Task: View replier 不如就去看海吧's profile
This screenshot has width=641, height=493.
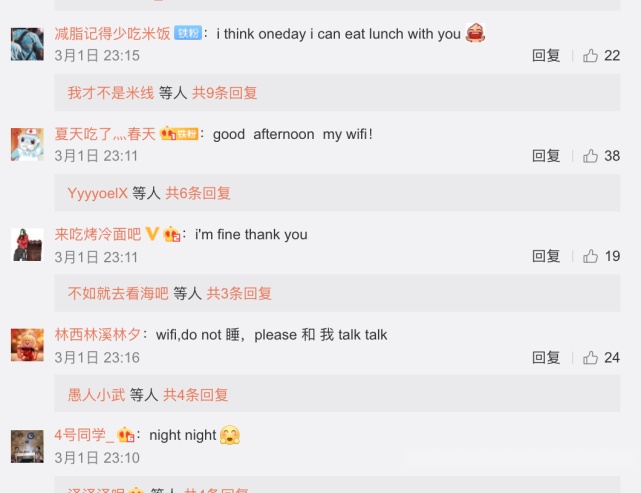Action: pyautogui.click(x=117, y=294)
